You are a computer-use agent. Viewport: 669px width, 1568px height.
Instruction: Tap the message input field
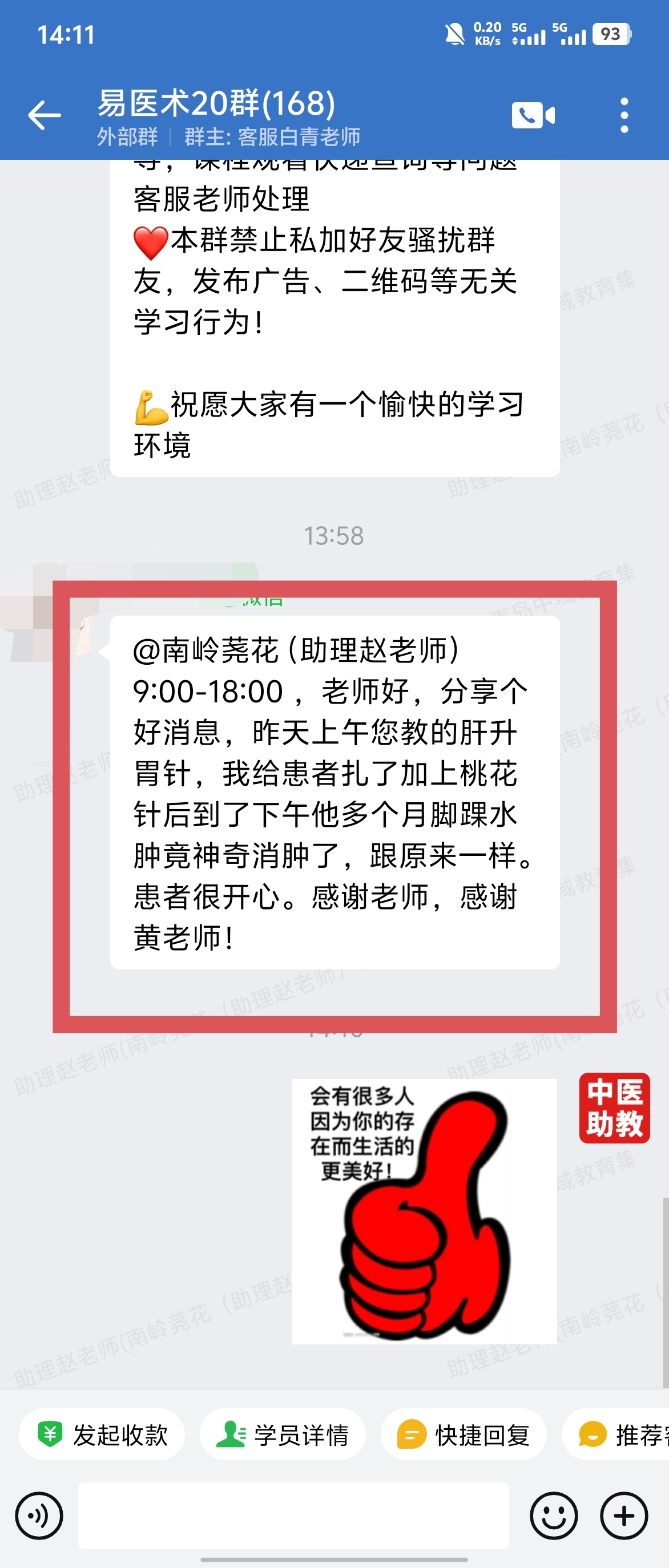(x=296, y=1516)
